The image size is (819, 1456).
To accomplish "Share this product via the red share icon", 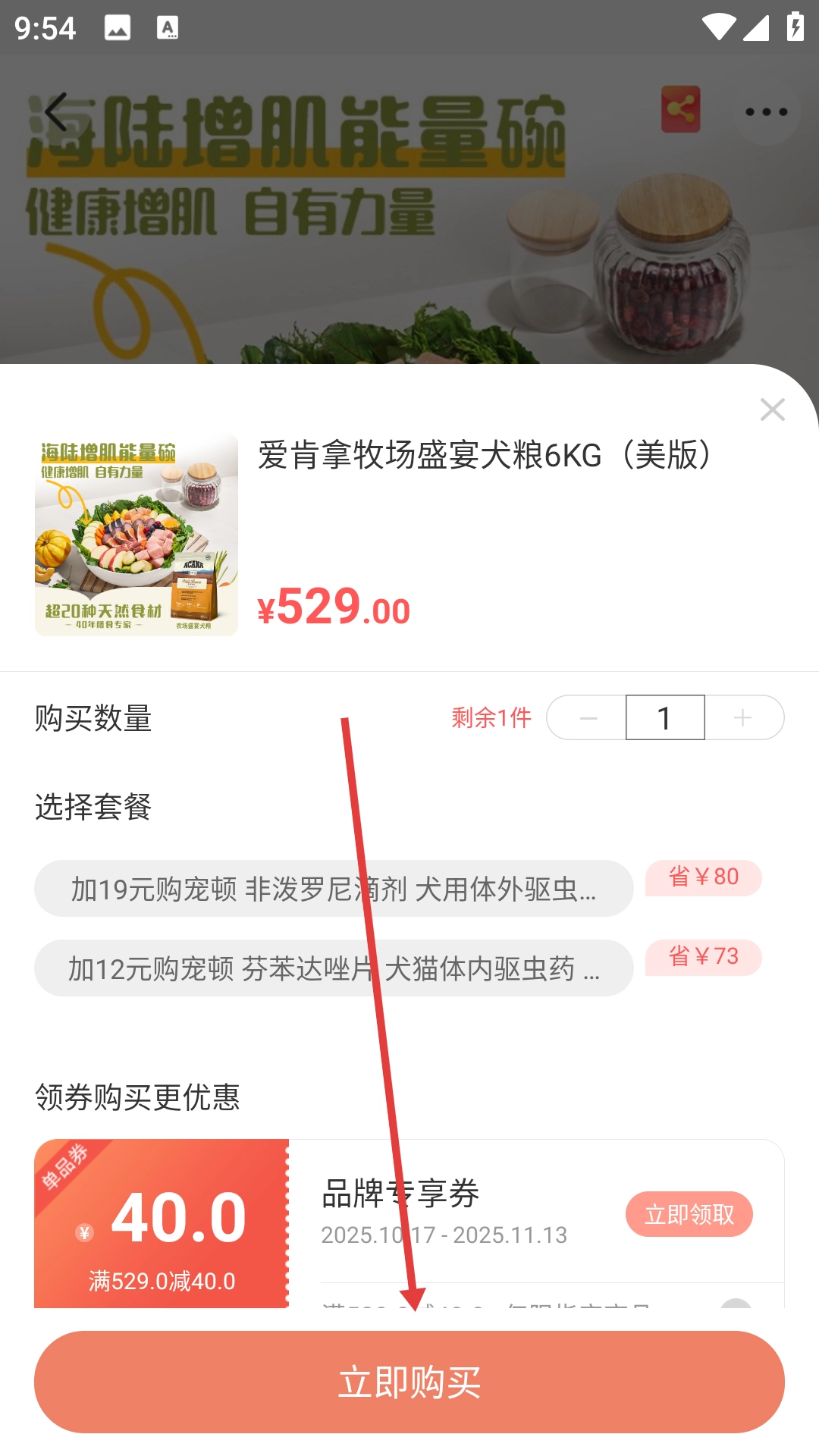I will click(x=680, y=109).
